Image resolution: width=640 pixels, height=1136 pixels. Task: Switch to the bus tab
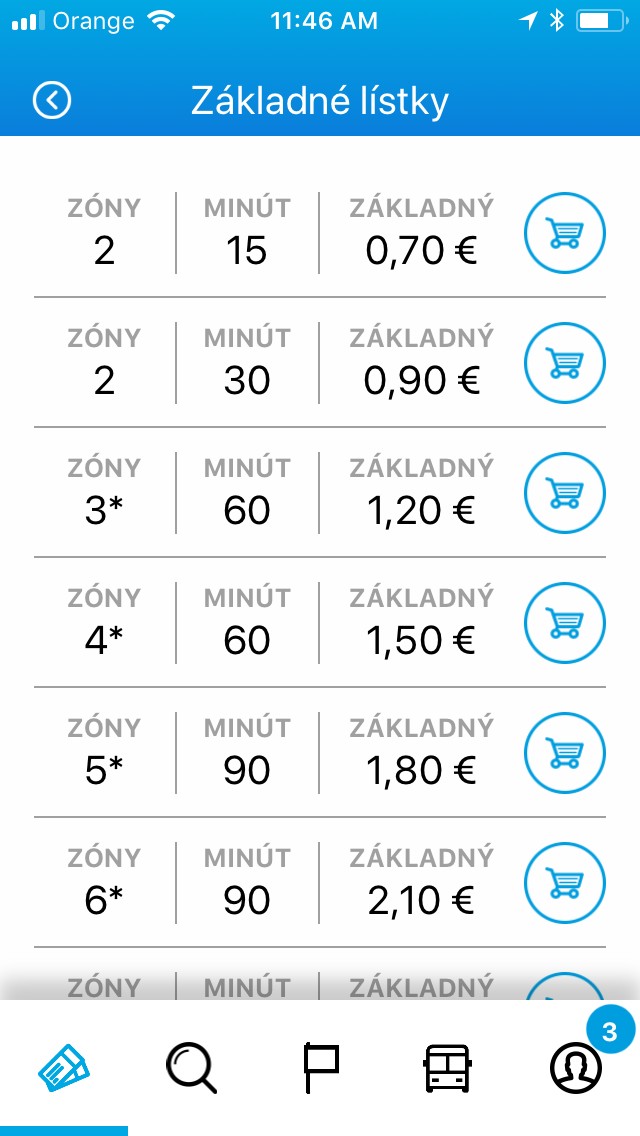[x=447, y=1068]
